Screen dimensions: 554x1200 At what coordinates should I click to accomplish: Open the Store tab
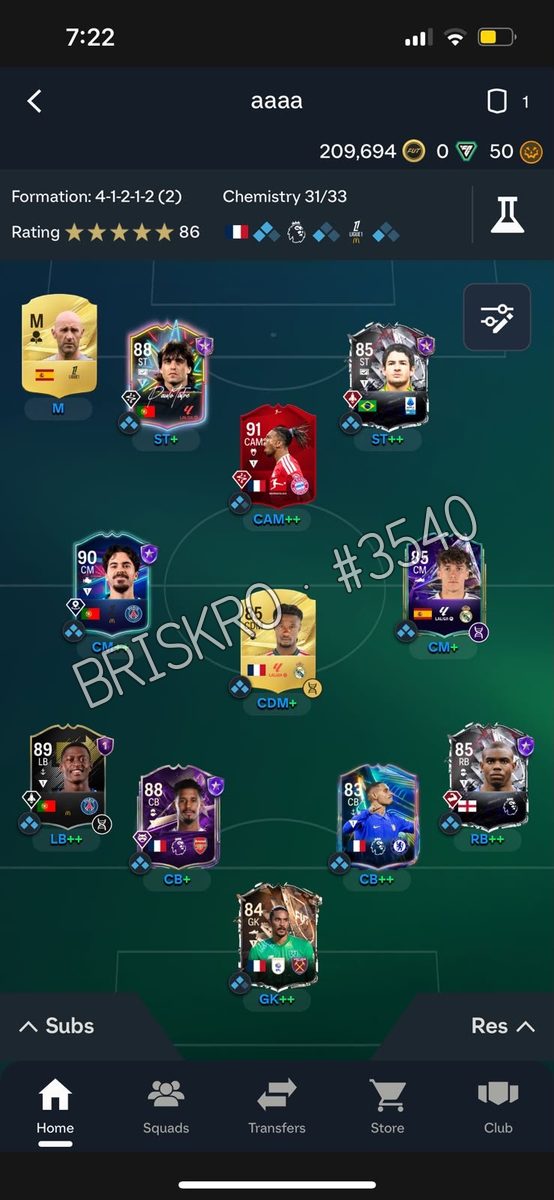387,1106
